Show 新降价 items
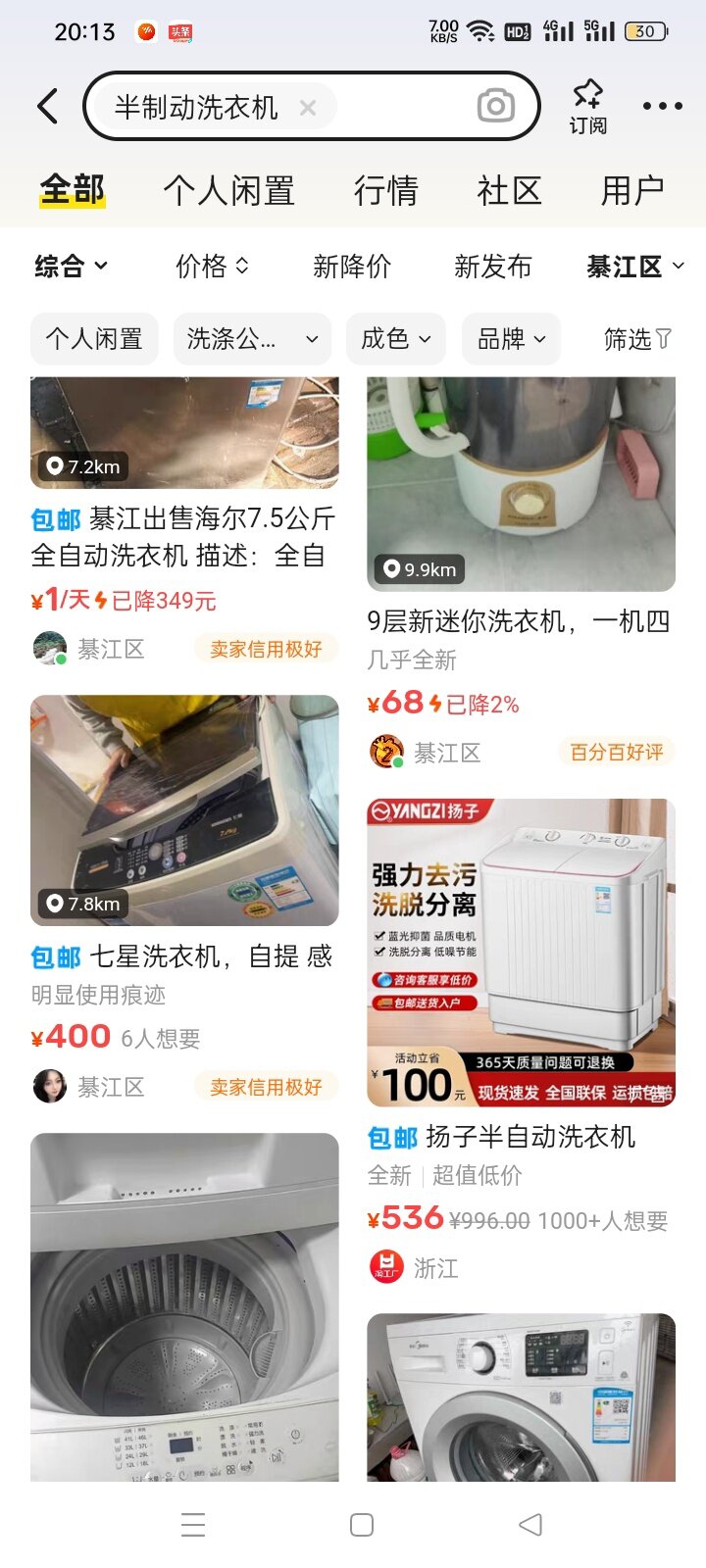This screenshot has height=1568, width=706. click(351, 266)
